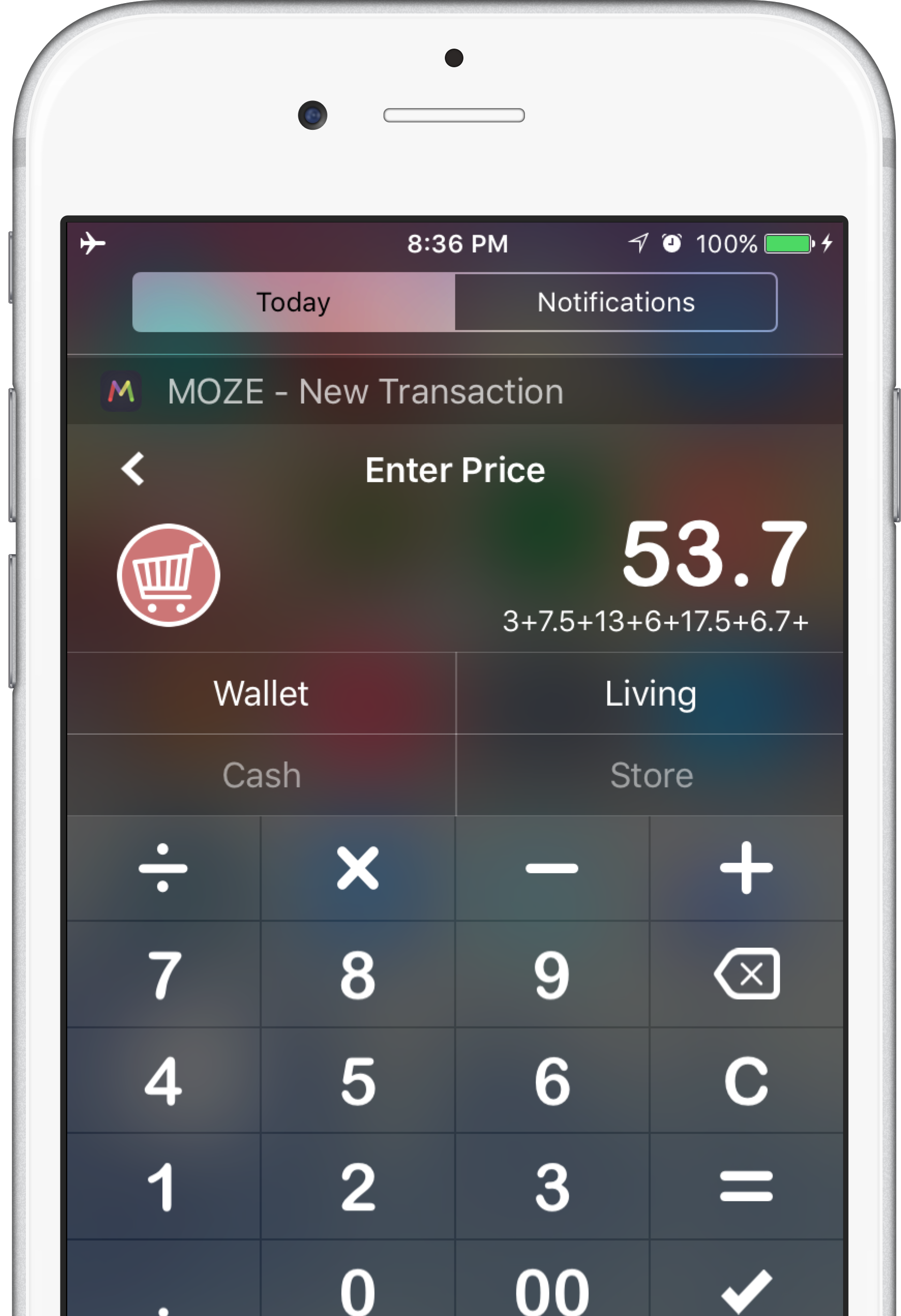
Task: Enter the digit 3 on the keypad
Action: [x=551, y=1186]
